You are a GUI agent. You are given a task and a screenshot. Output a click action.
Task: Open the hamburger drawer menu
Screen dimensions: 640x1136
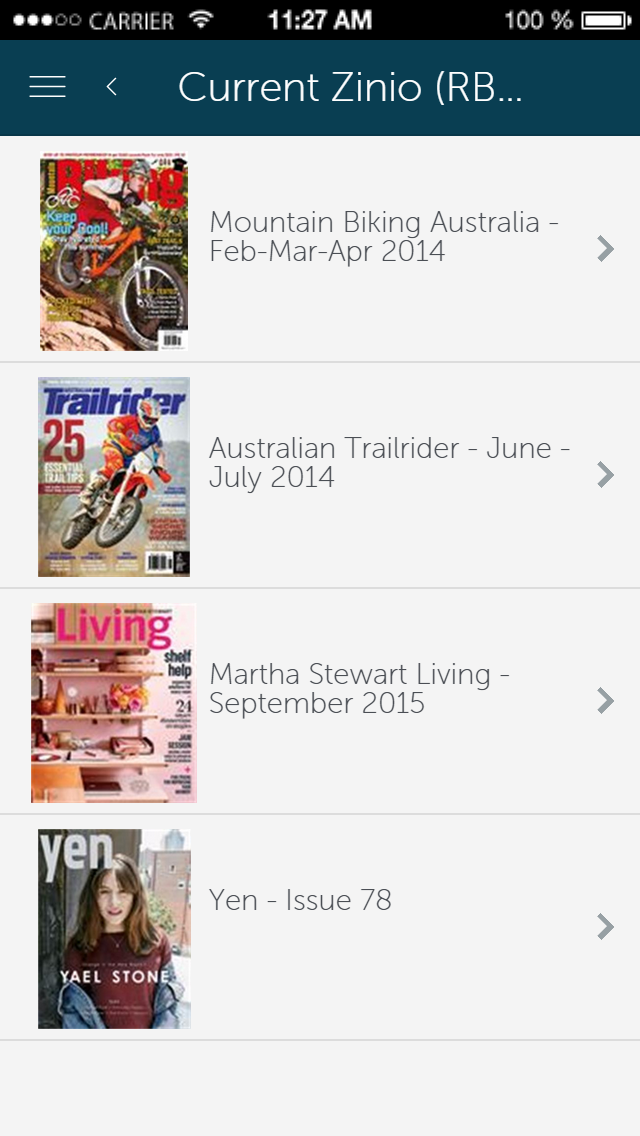tap(47, 88)
